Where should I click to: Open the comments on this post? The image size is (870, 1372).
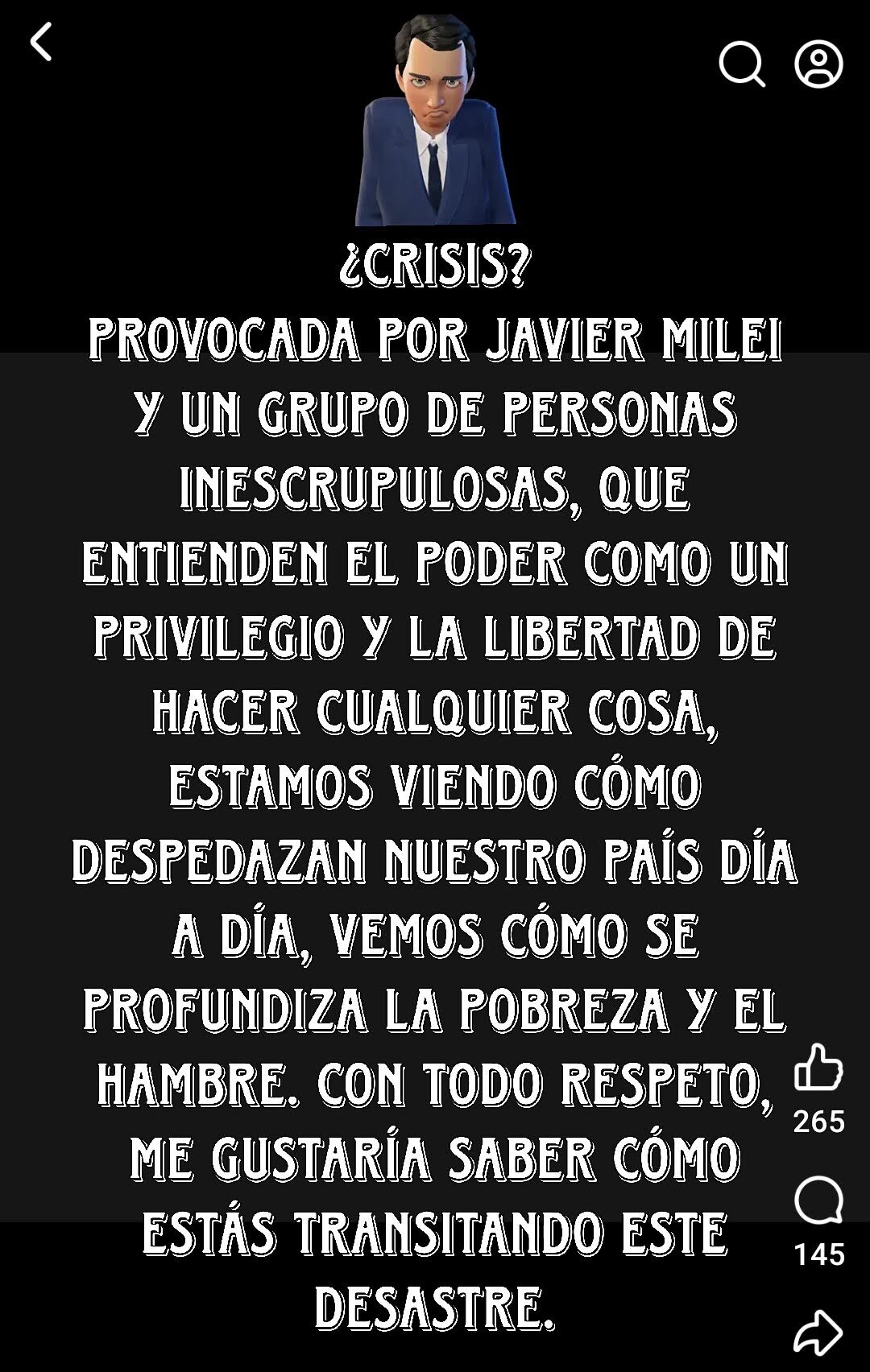coord(818,1201)
